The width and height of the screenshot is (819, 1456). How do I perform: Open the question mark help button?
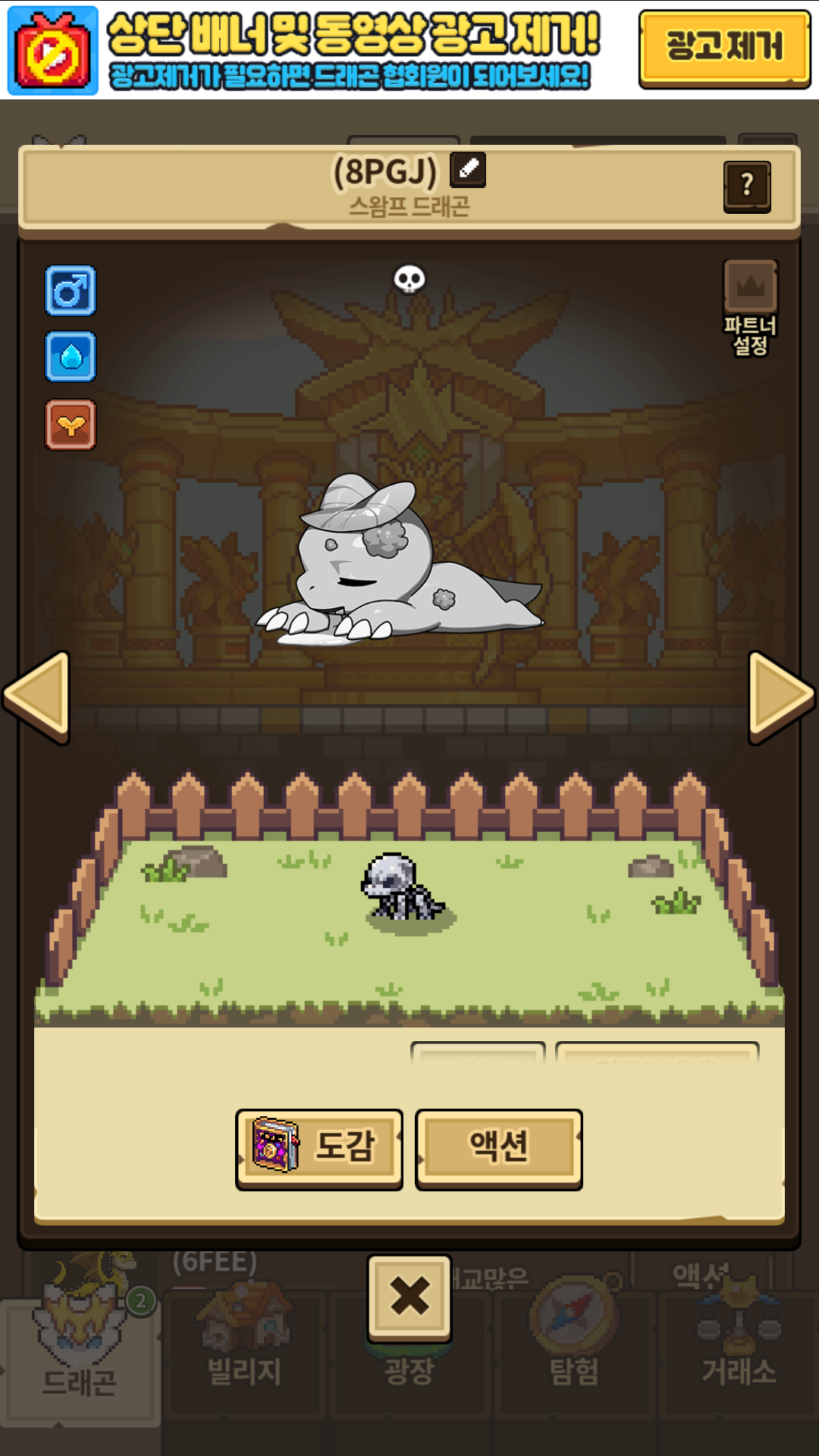(747, 186)
